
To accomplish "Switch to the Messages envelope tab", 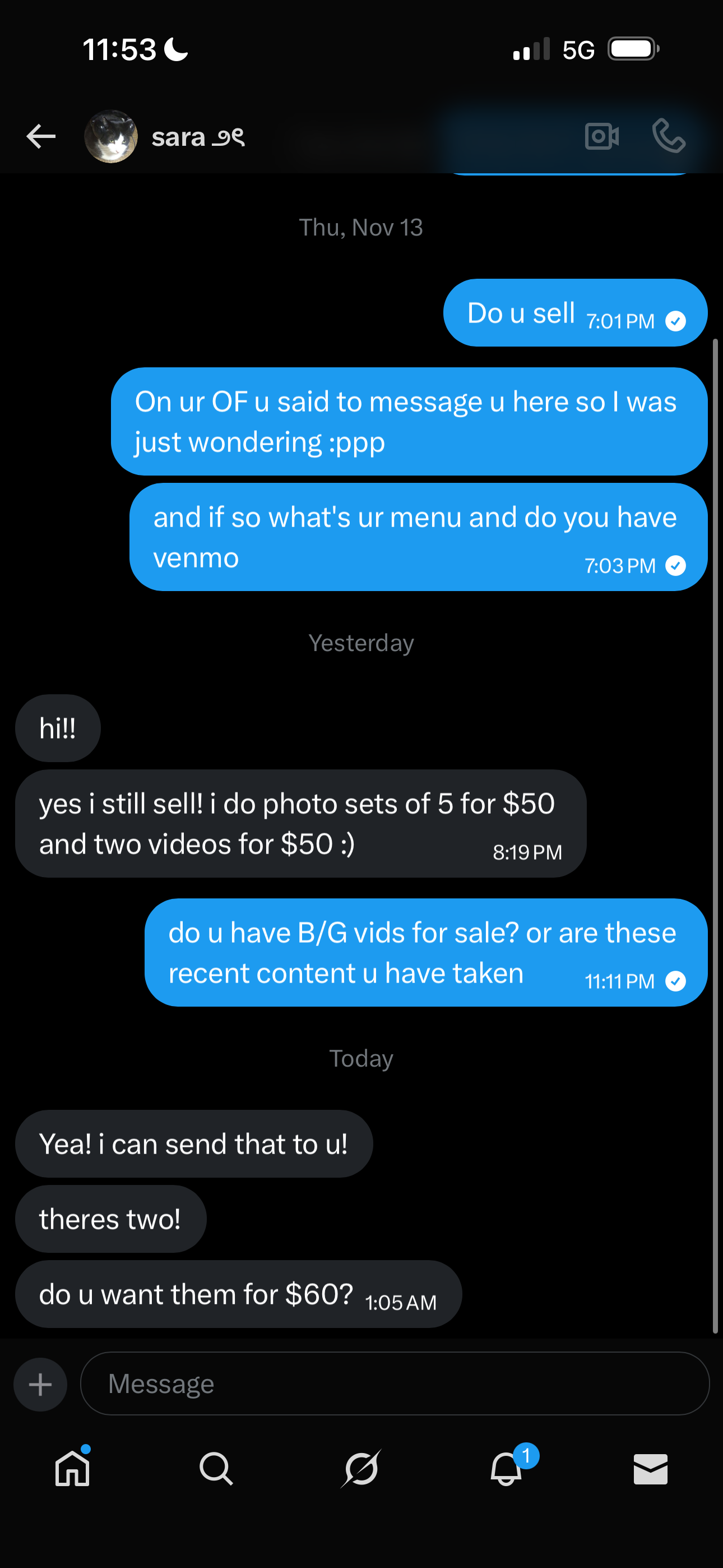I will (x=650, y=1468).
